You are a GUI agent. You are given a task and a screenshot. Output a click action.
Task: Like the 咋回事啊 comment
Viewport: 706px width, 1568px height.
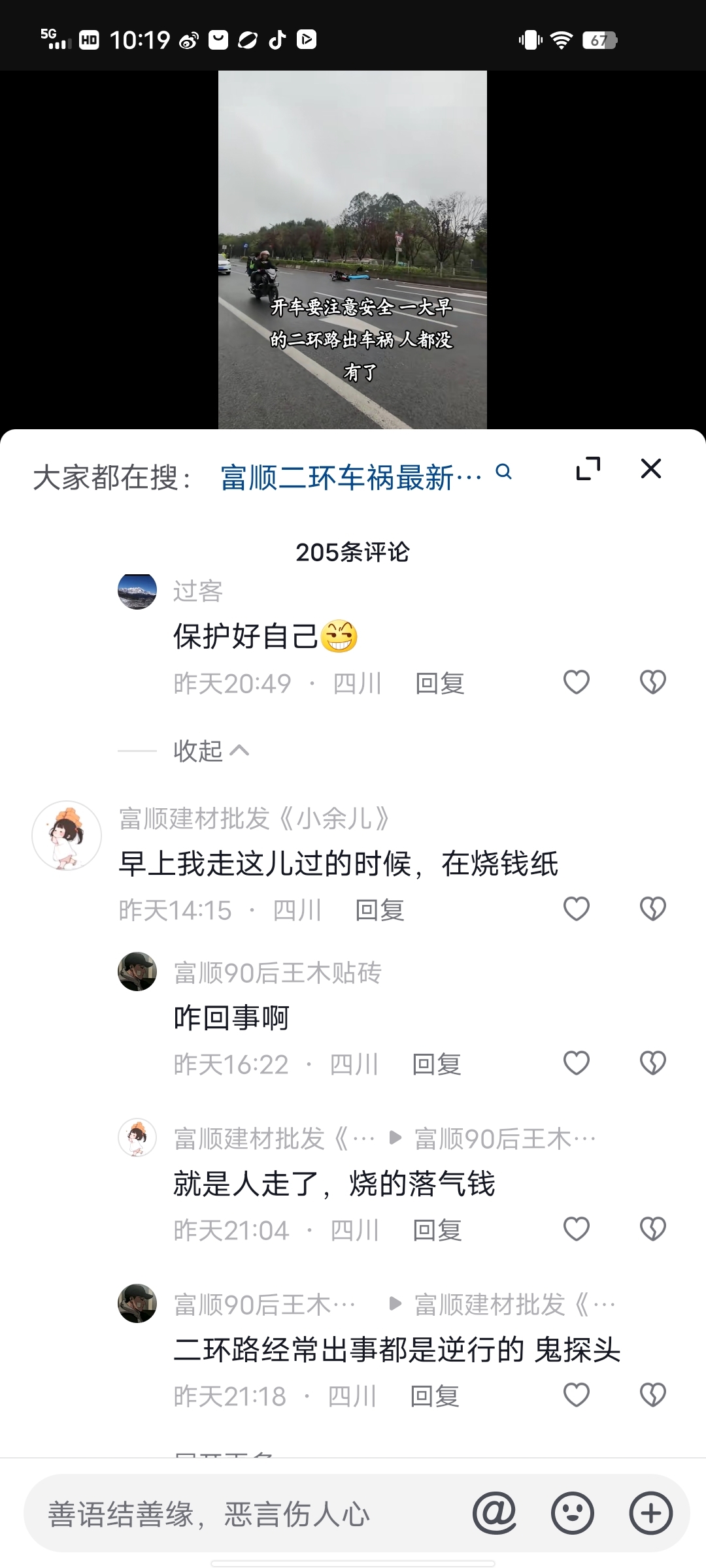[577, 1063]
